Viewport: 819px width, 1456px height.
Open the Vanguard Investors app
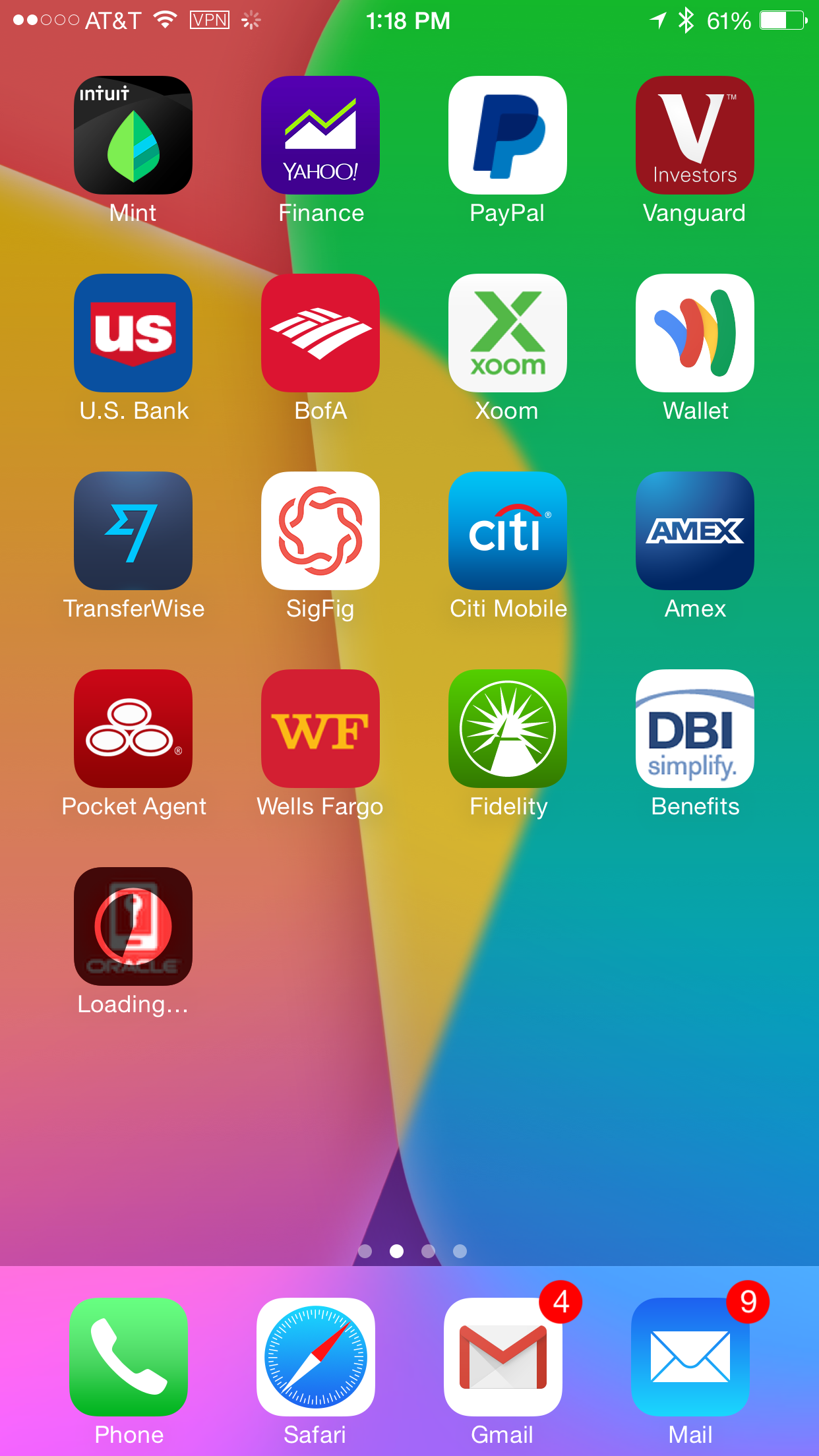point(694,135)
